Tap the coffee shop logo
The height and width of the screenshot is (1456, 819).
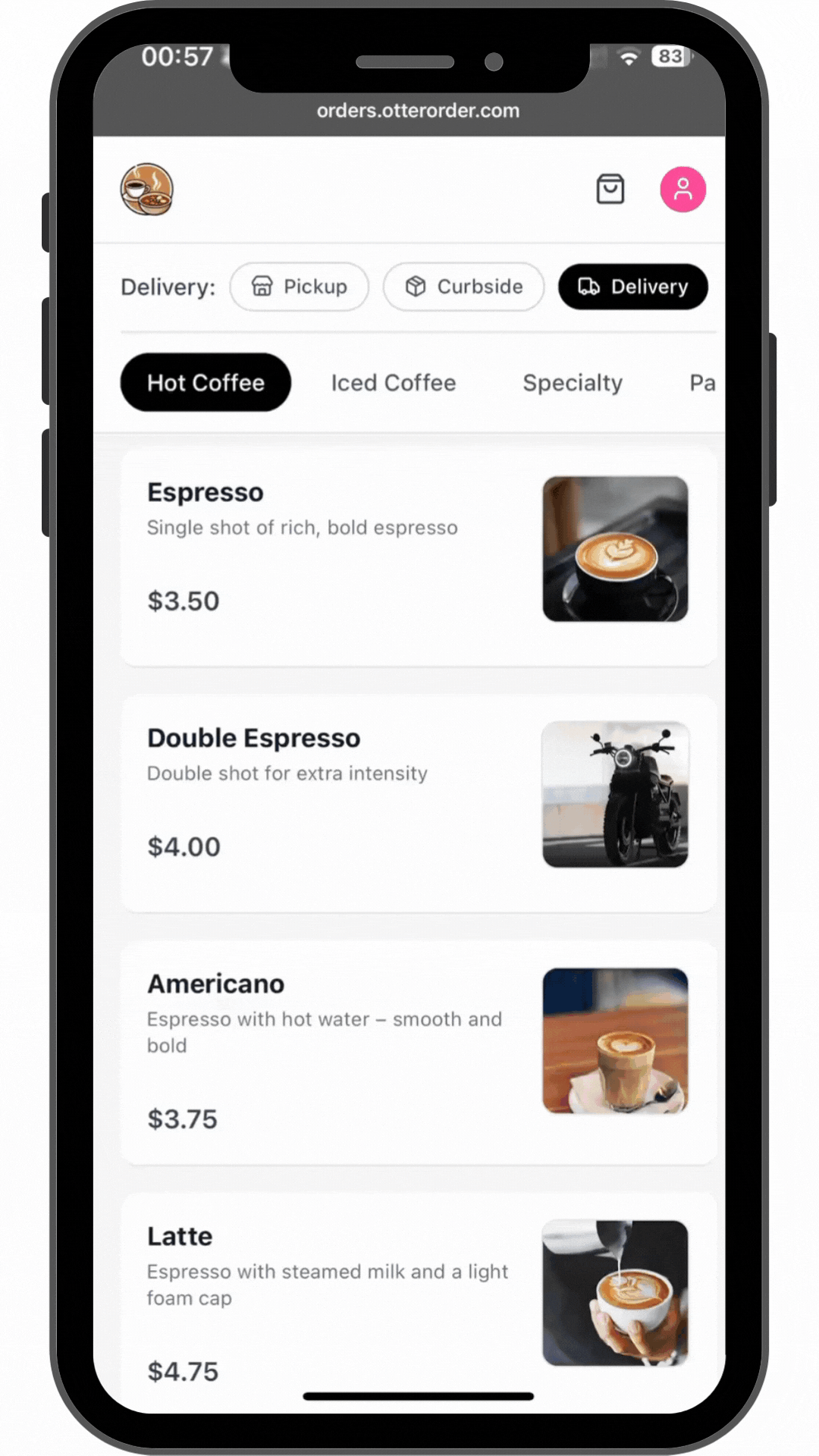(147, 189)
